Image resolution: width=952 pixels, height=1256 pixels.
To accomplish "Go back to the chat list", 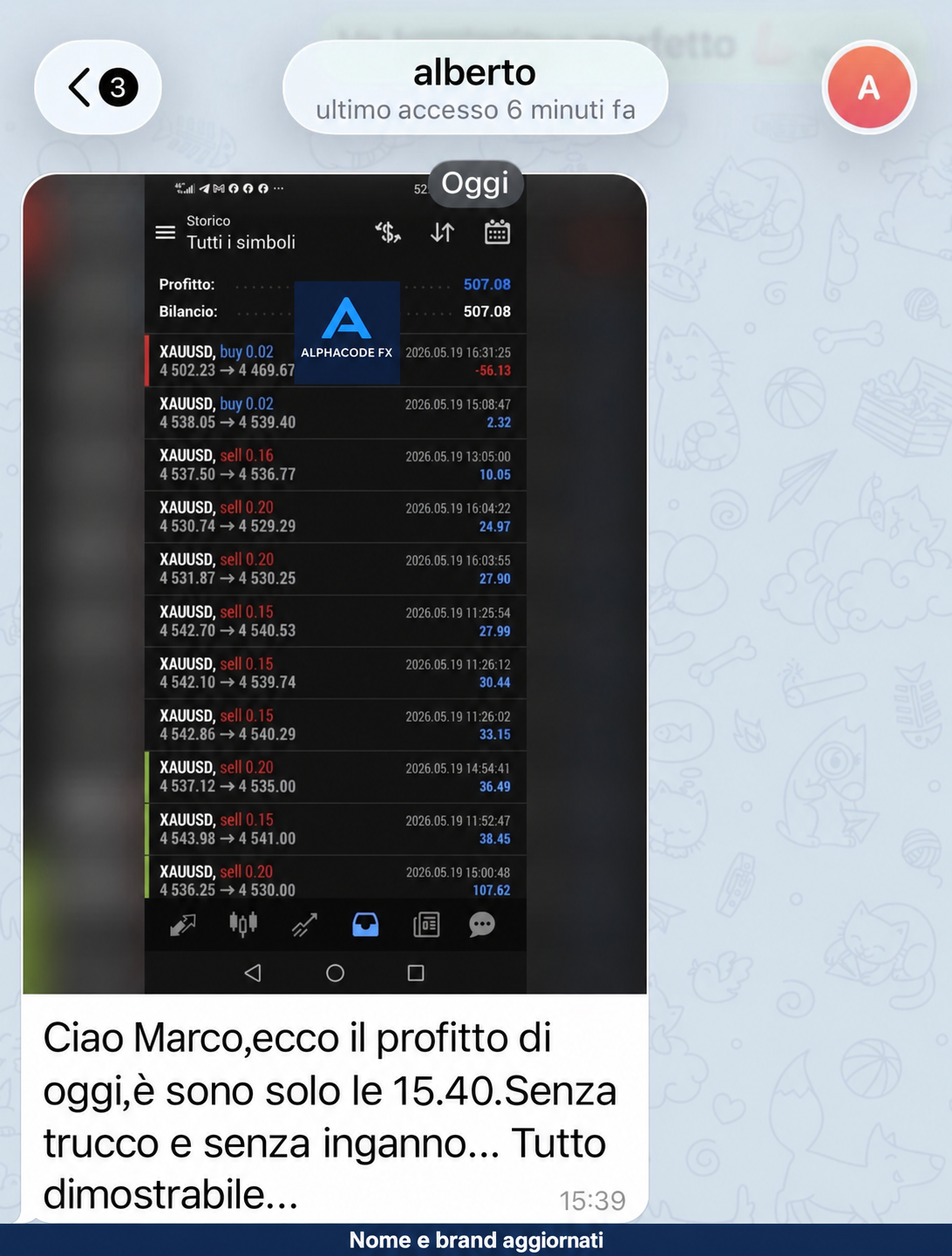I will click(x=98, y=87).
